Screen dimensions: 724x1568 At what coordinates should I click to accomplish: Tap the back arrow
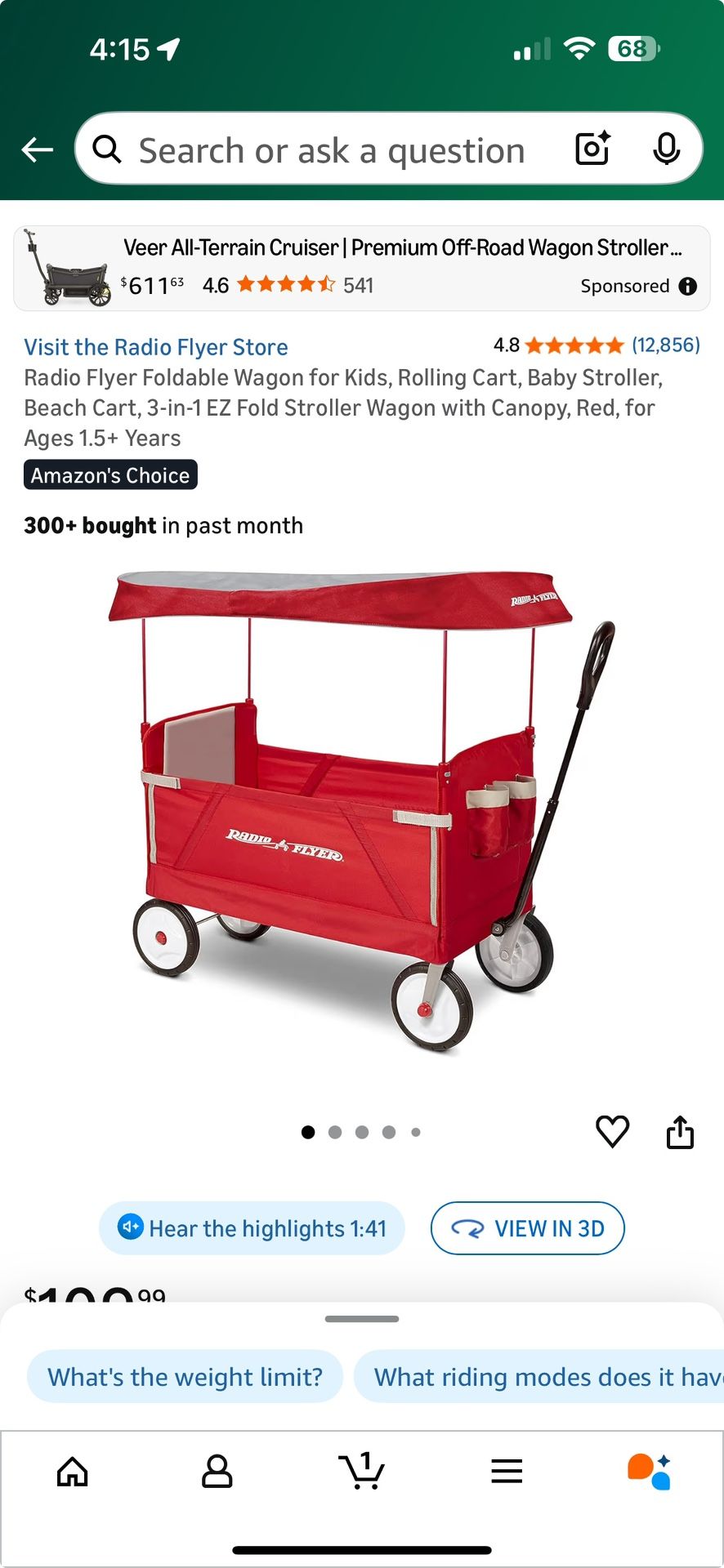click(36, 149)
